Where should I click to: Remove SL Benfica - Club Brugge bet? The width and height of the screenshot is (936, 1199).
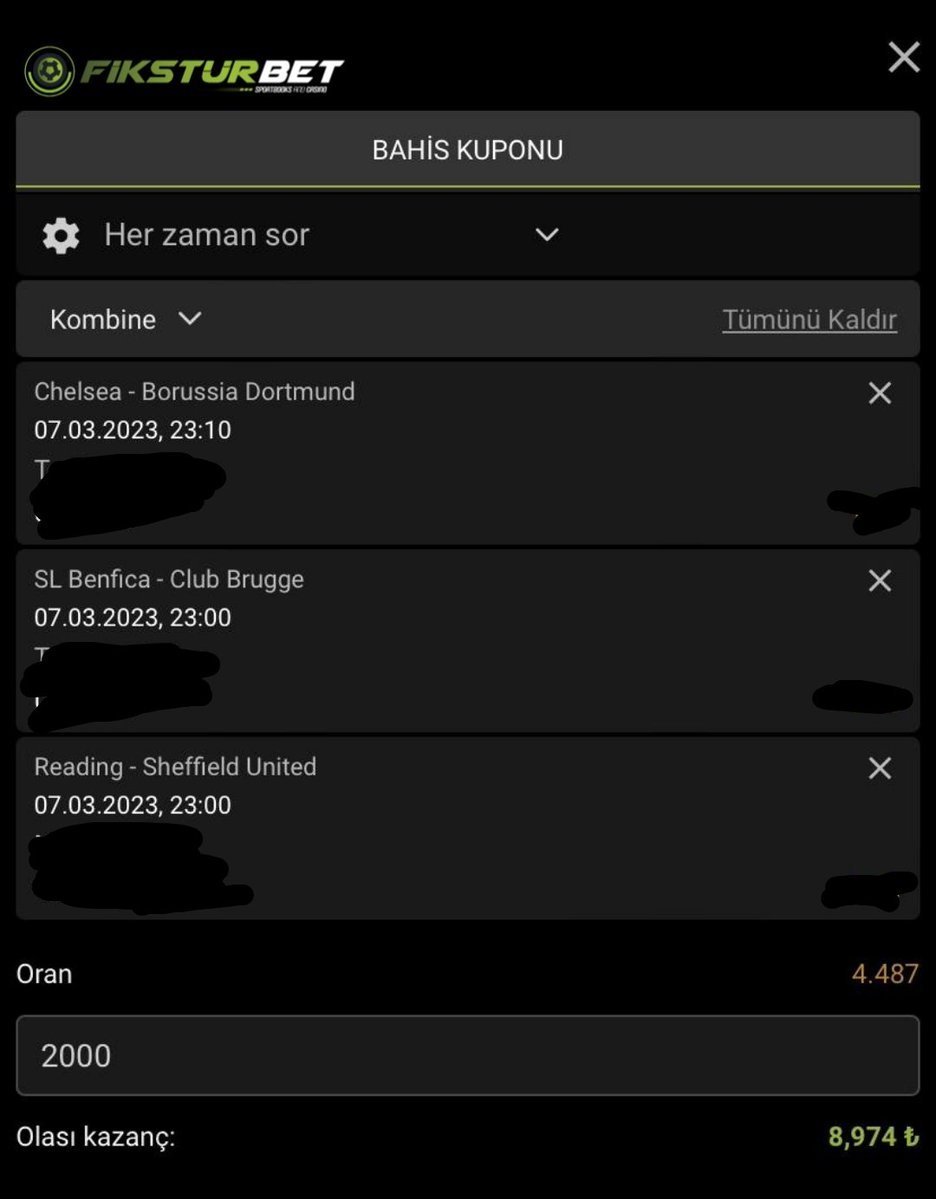(x=879, y=581)
